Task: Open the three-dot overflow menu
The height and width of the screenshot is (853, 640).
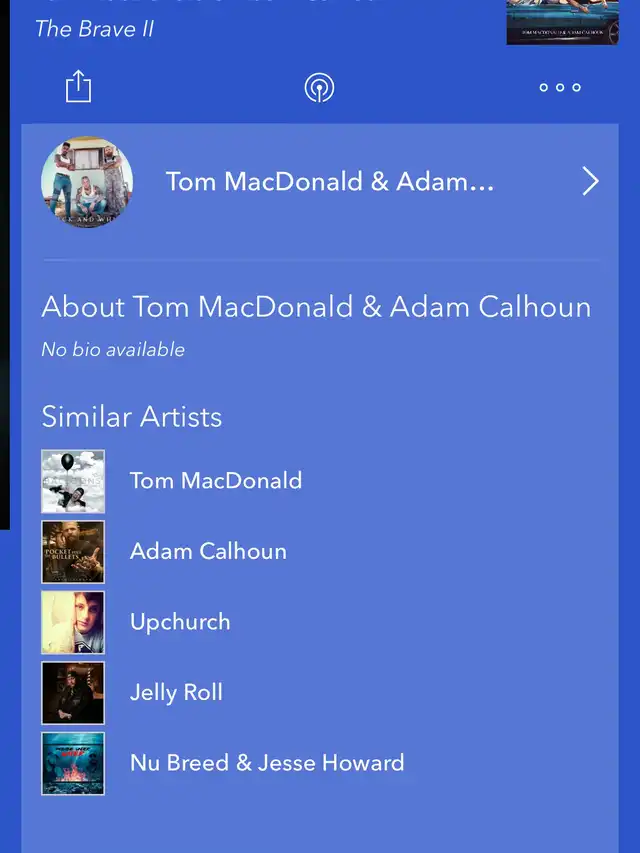Action: tap(560, 88)
